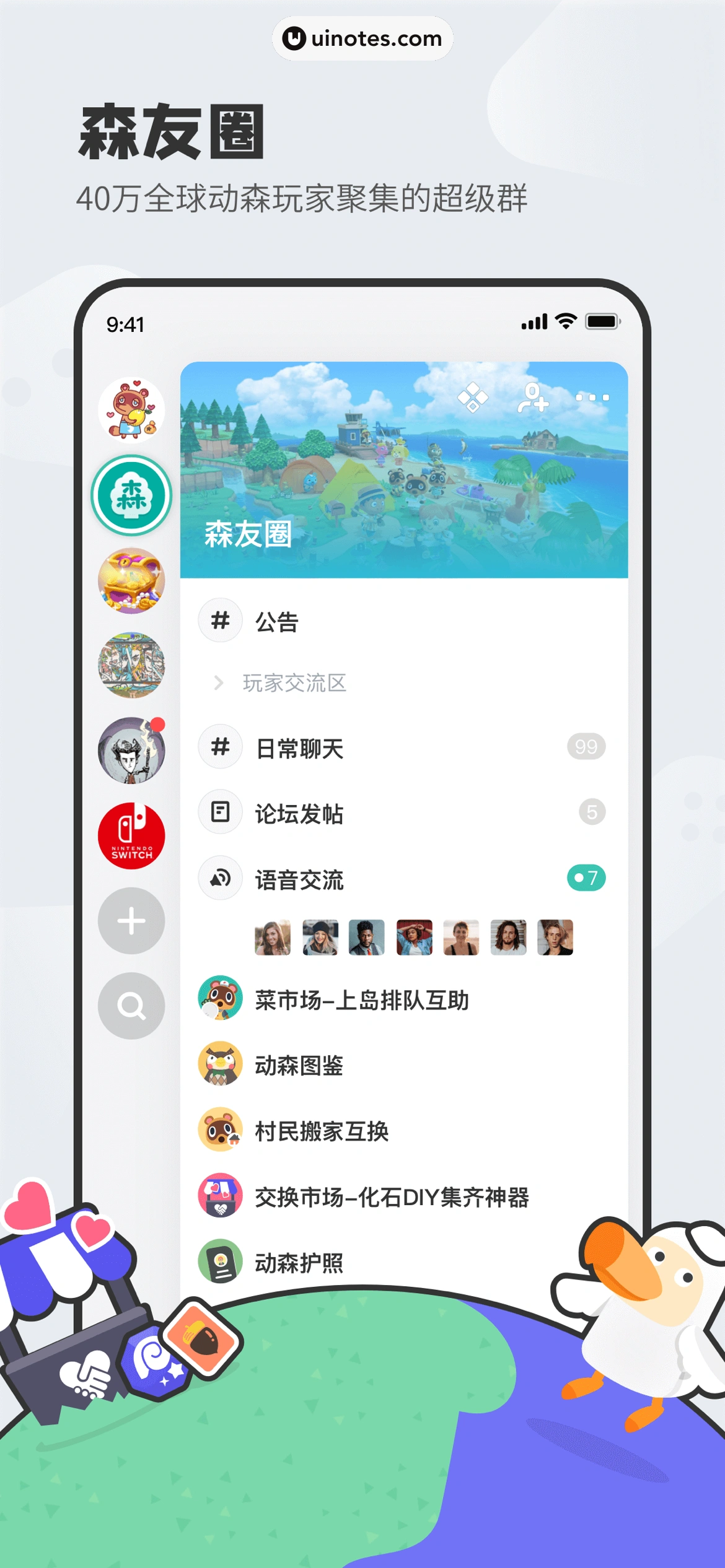The image size is (725, 1568).
Task: Click the 菜市场-上岛排队互助 channel avatar
Action: (x=221, y=1000)
